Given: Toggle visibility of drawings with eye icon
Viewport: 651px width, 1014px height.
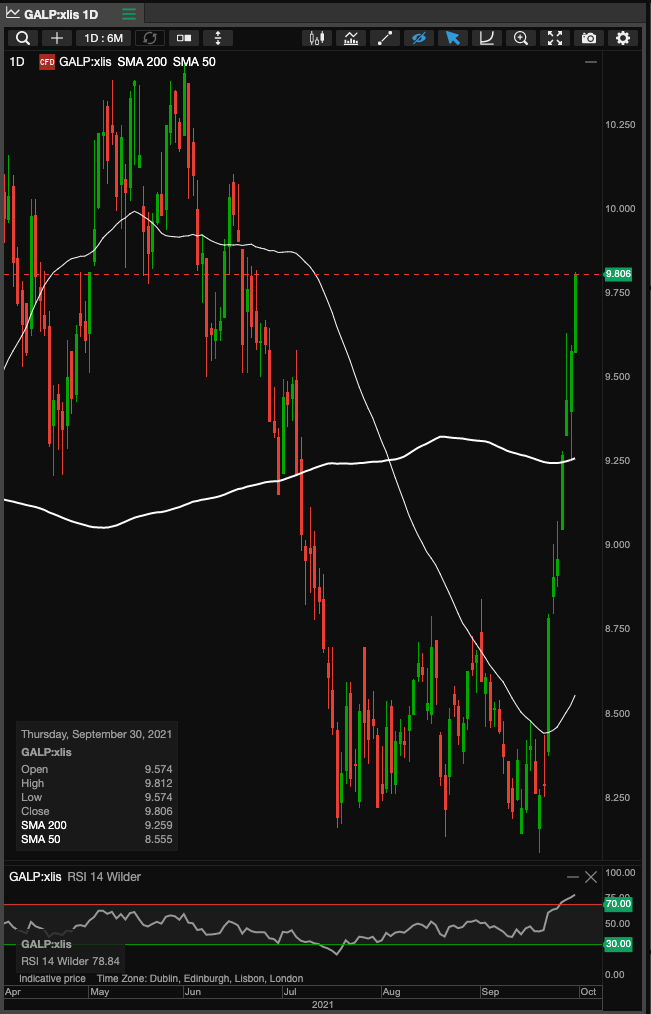Looking at the screenshot, I should tap(419, 38).
